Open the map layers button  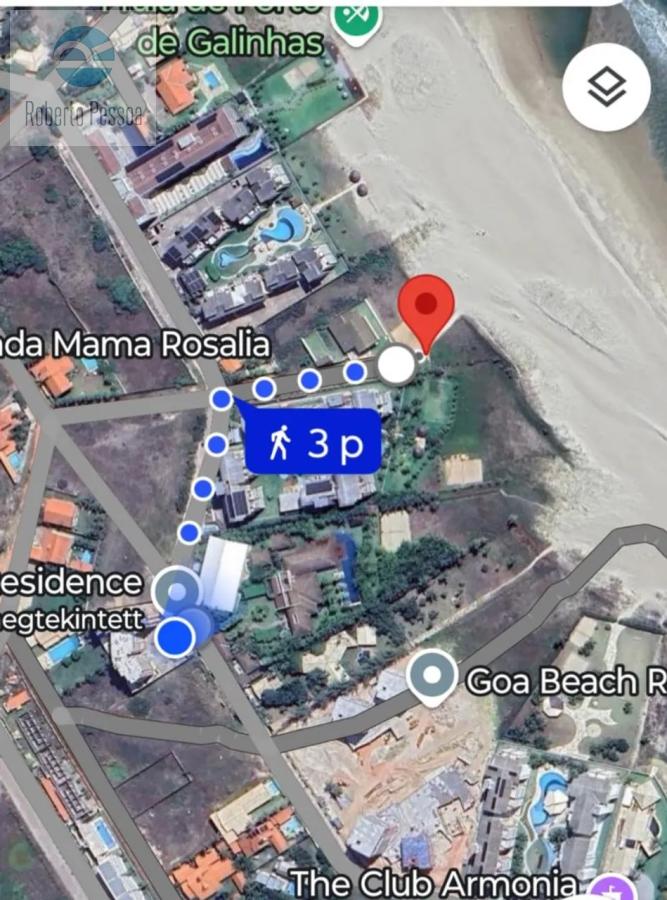point(607,88)
